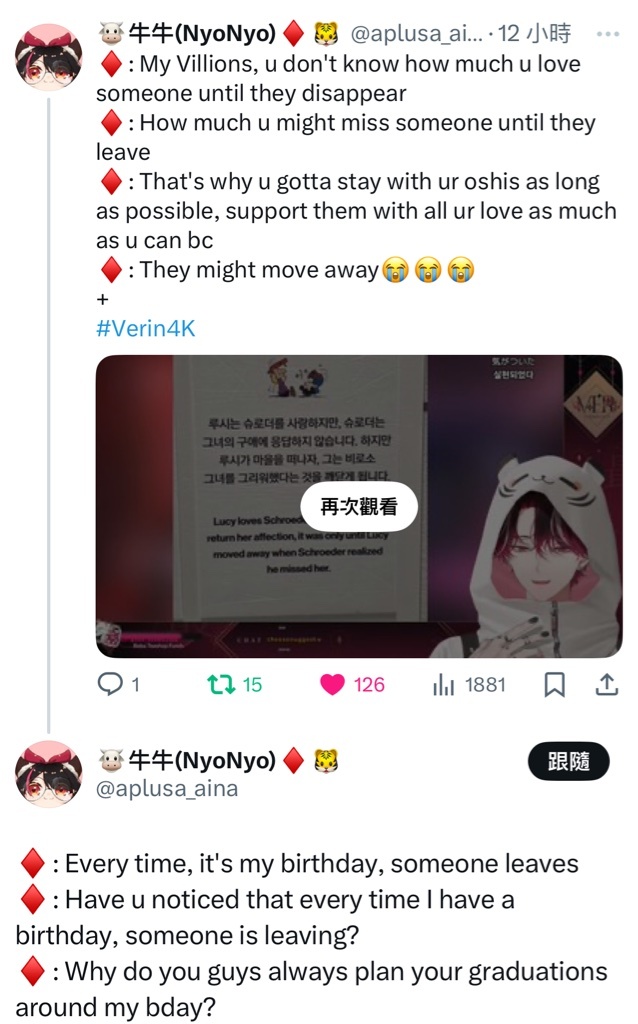The width and height of the screenshot is (638, 1024).
Task: Open the overflow menu on the top post
Action: (607, 33)
